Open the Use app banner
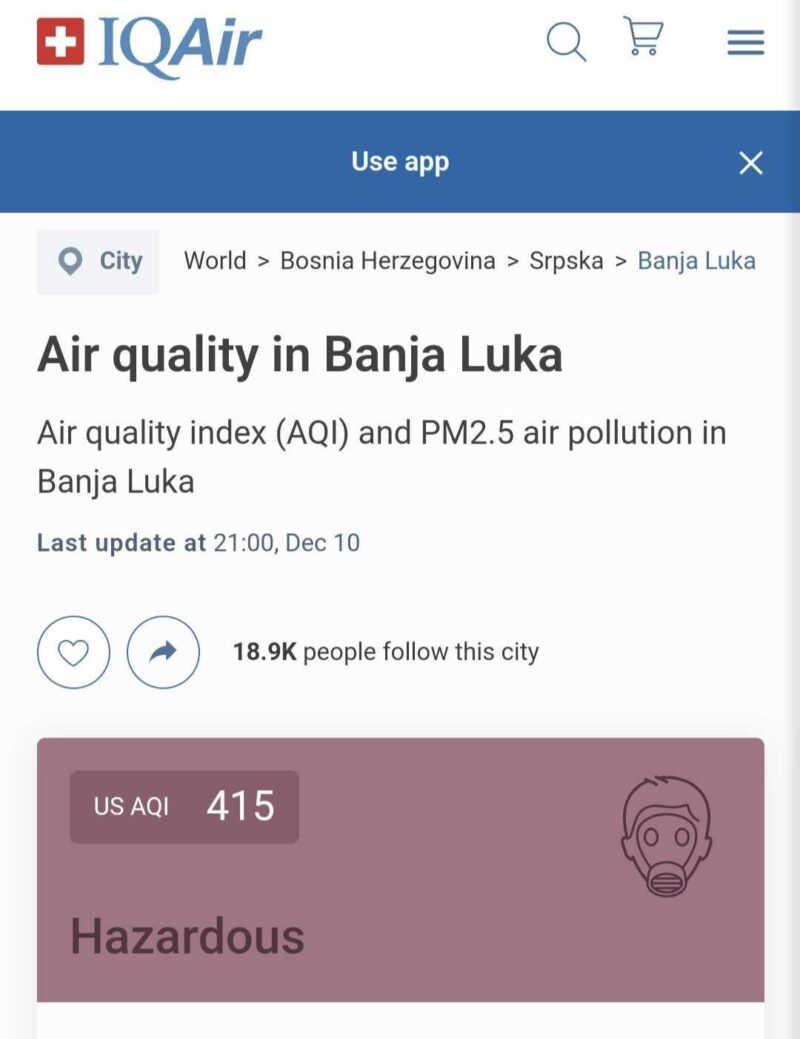This screenshot has height=1039, width=800. pos(400,161)
